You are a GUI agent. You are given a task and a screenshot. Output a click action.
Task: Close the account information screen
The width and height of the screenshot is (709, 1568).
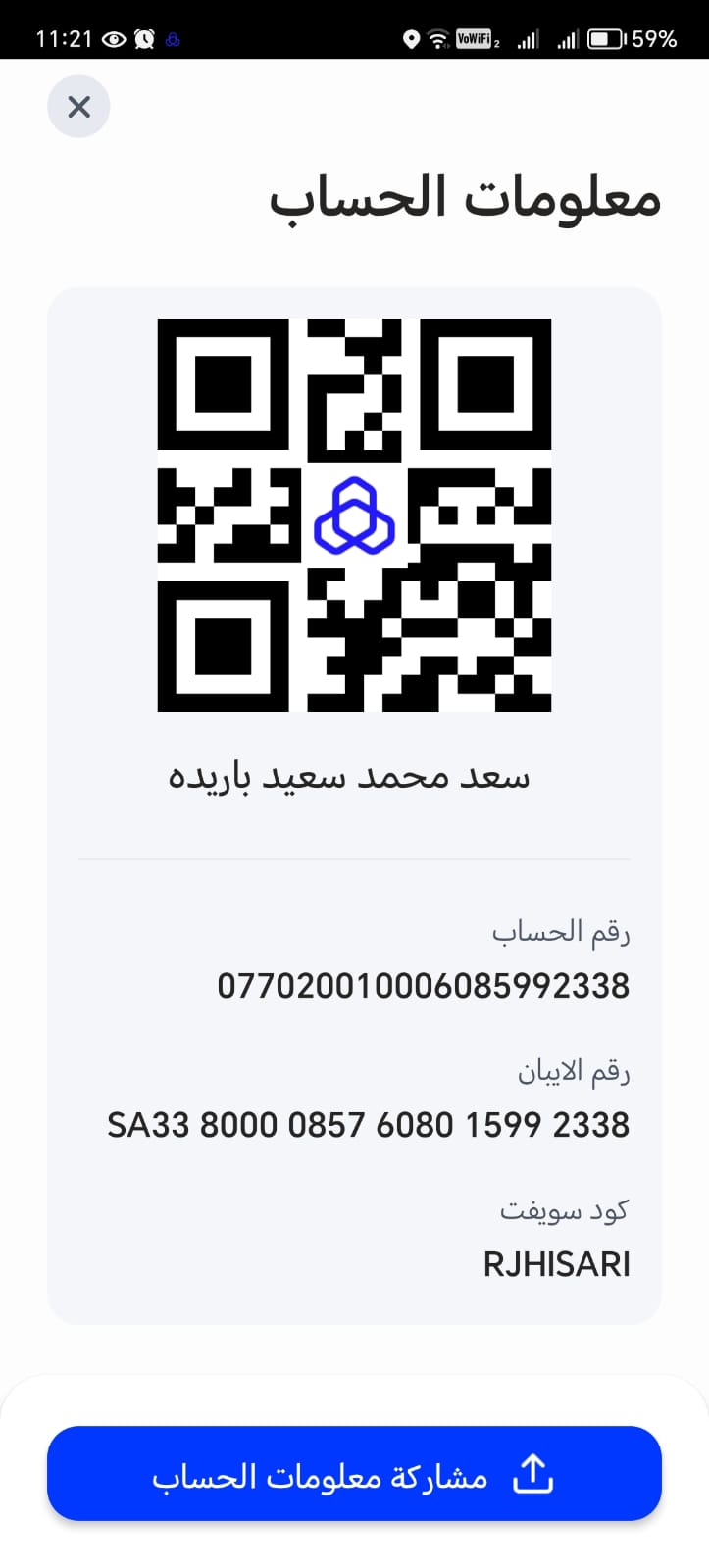point(78,106)
